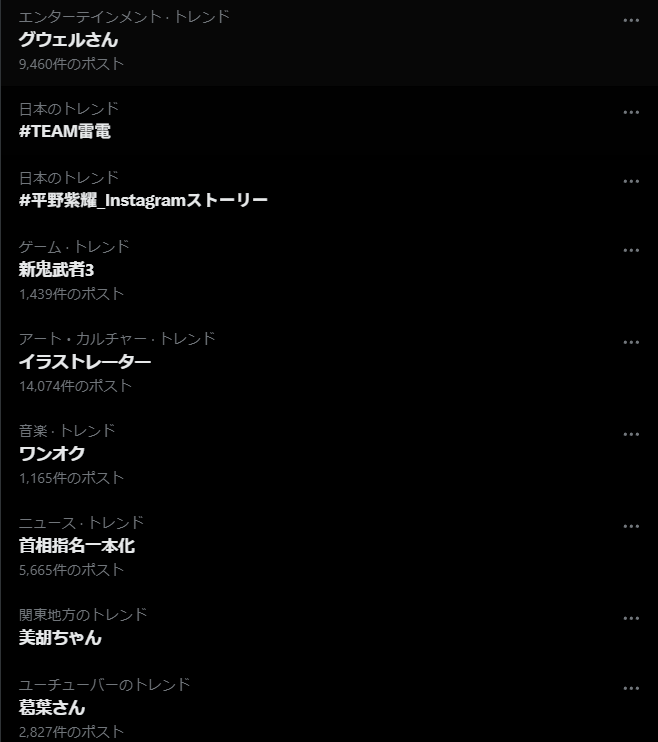View the 新鬼武者3 trending topic

(56, 269)
